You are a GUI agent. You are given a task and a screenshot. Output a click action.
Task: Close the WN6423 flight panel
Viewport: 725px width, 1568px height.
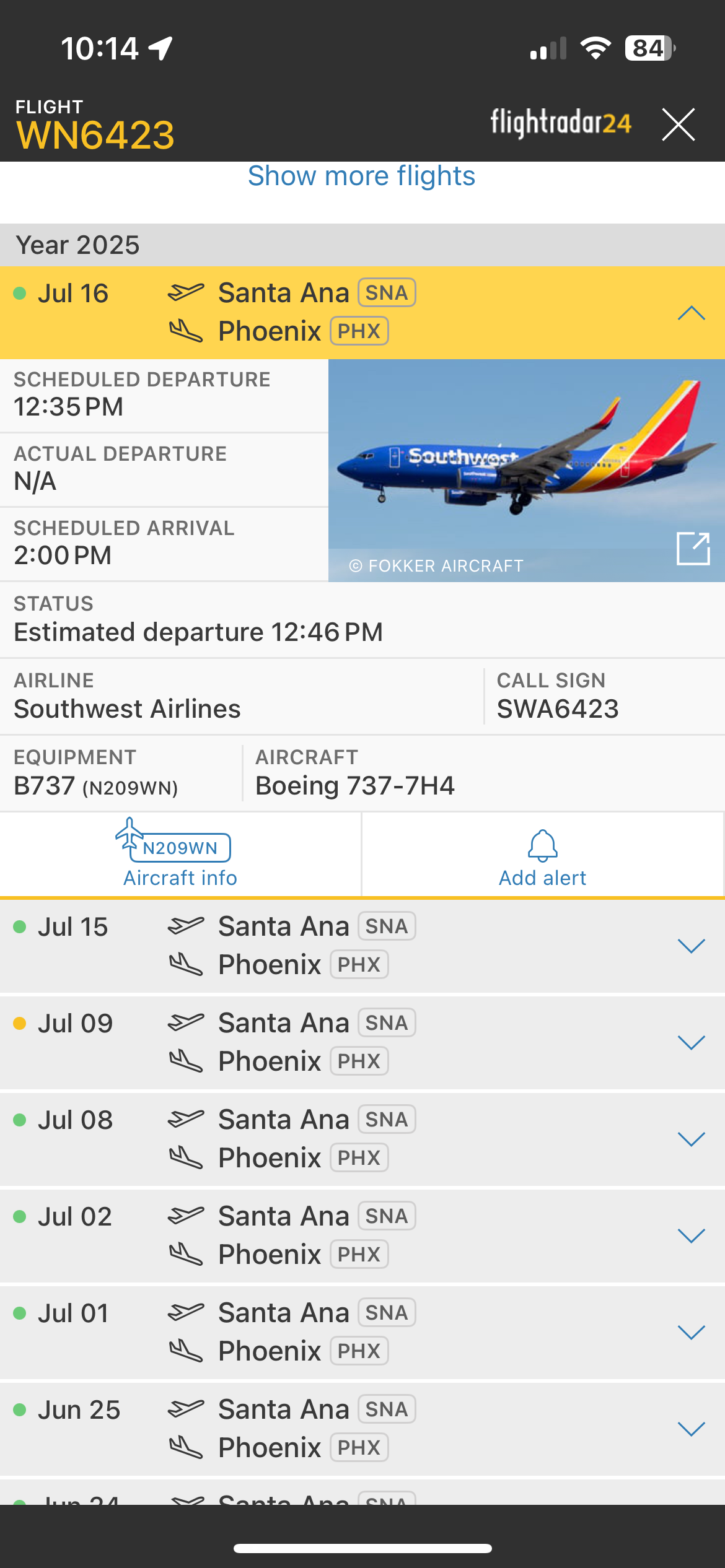pyautogui.click(x=678, y=124)
